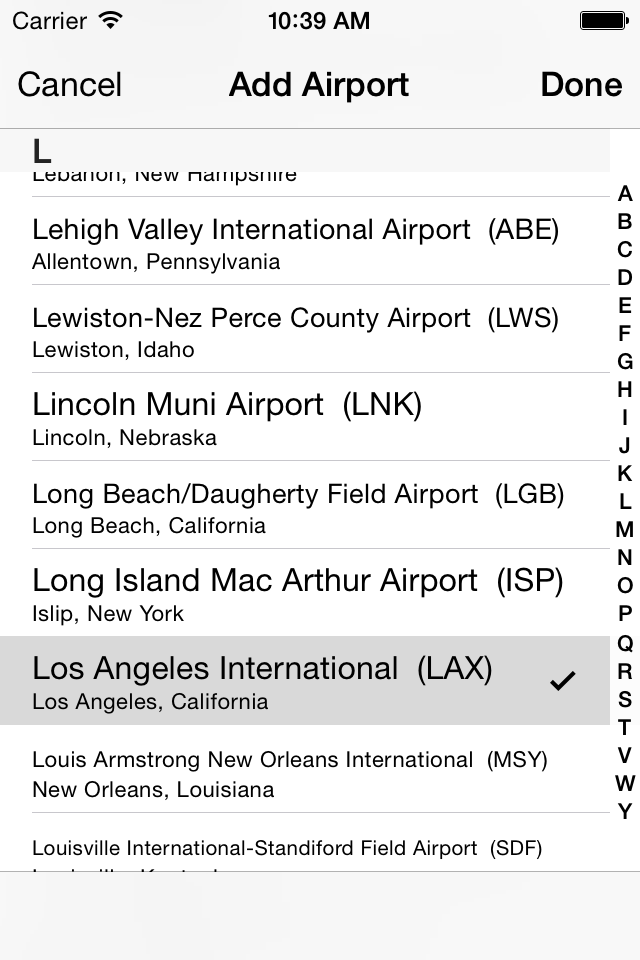Jump to letter H in the index

(x=625, y=390)
